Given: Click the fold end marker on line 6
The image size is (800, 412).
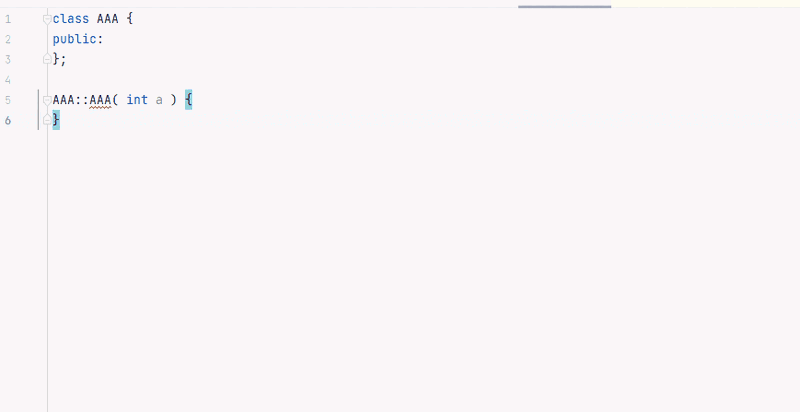Looking at the screenshot, I should (47, 120).
